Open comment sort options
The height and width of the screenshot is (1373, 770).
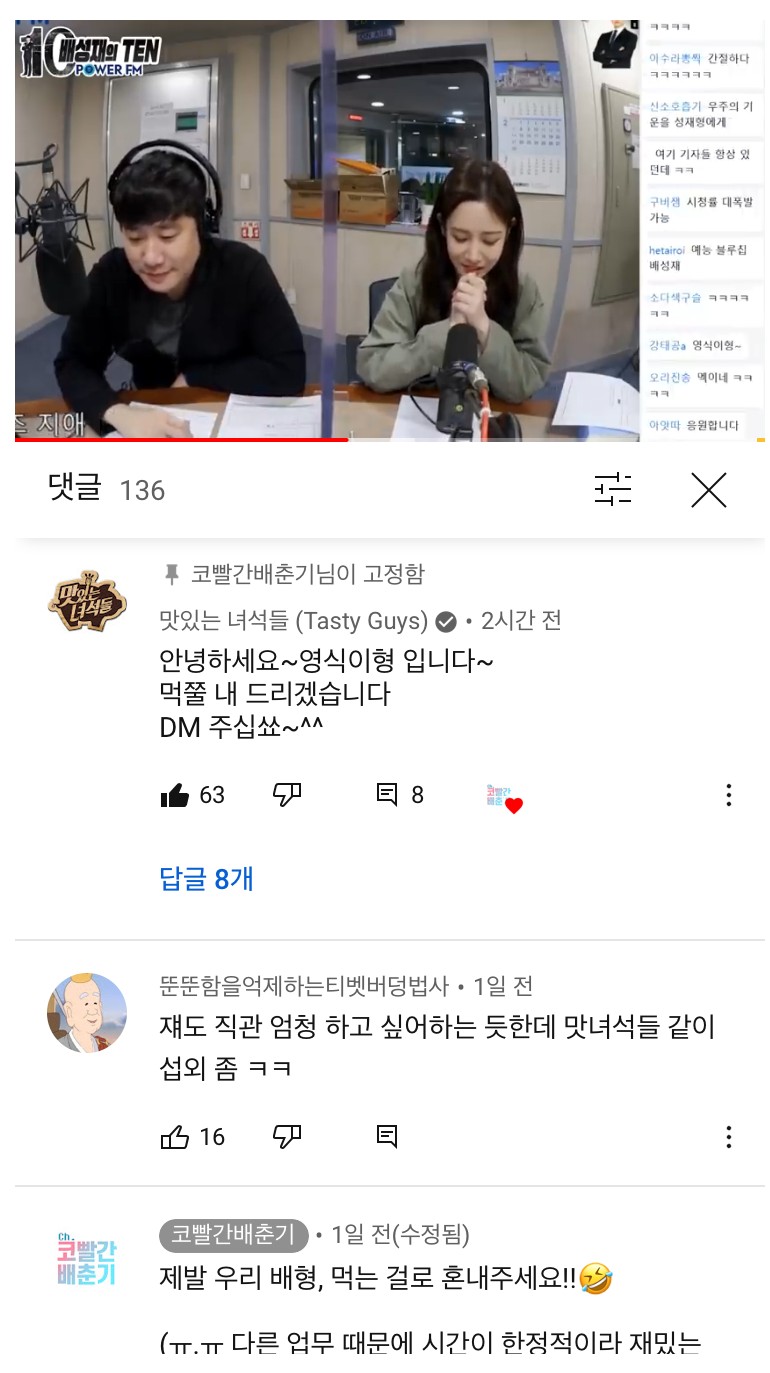(613, 490)
